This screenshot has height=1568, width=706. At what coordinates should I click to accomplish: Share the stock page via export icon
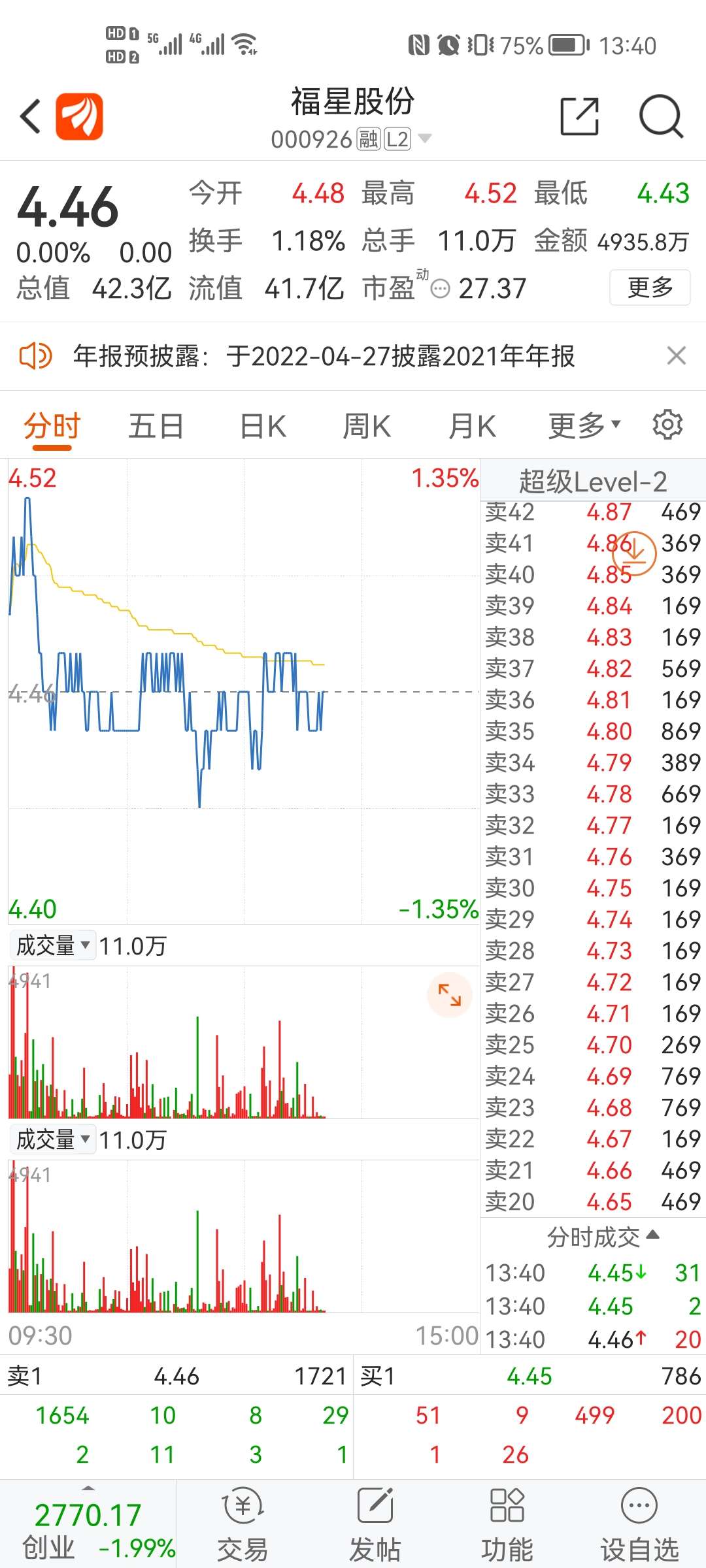click(x=580, y=117)
